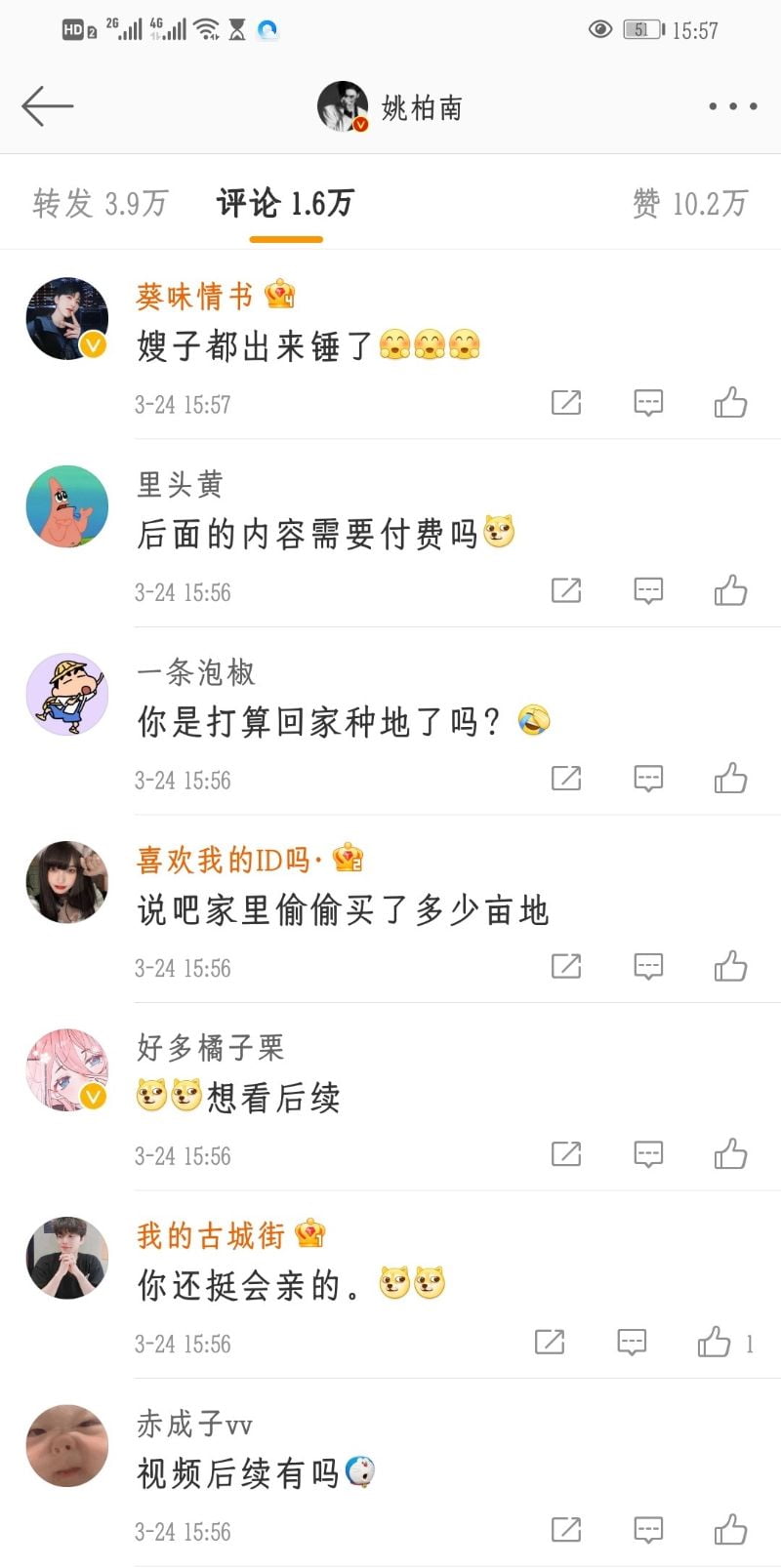781x1568 pixels.
Task: Repost 好多橘子栗's comment
Action: coord(566,1154)
